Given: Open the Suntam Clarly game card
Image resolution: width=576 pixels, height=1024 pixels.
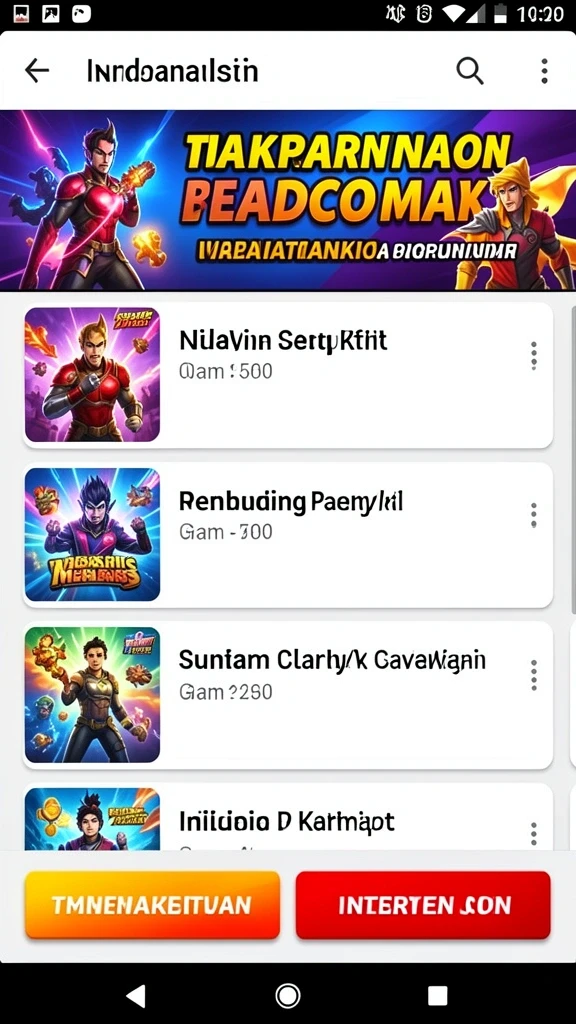Looking at the screenshot, I should pos(288,695).
